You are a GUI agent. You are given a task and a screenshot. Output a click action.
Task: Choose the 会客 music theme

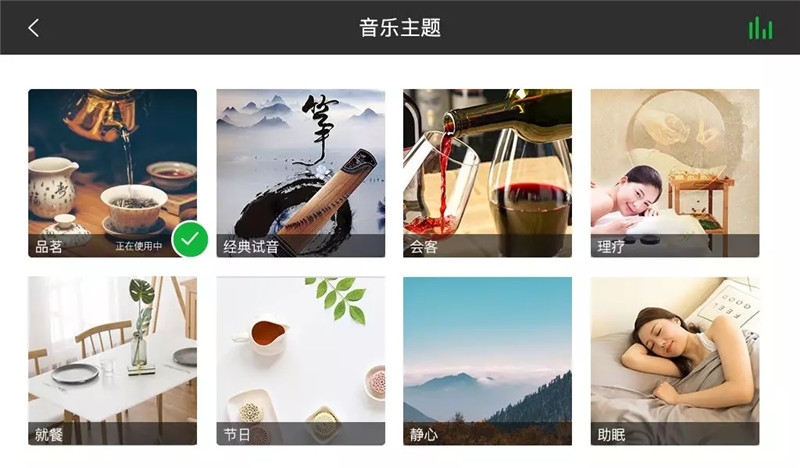coord(487,170)
